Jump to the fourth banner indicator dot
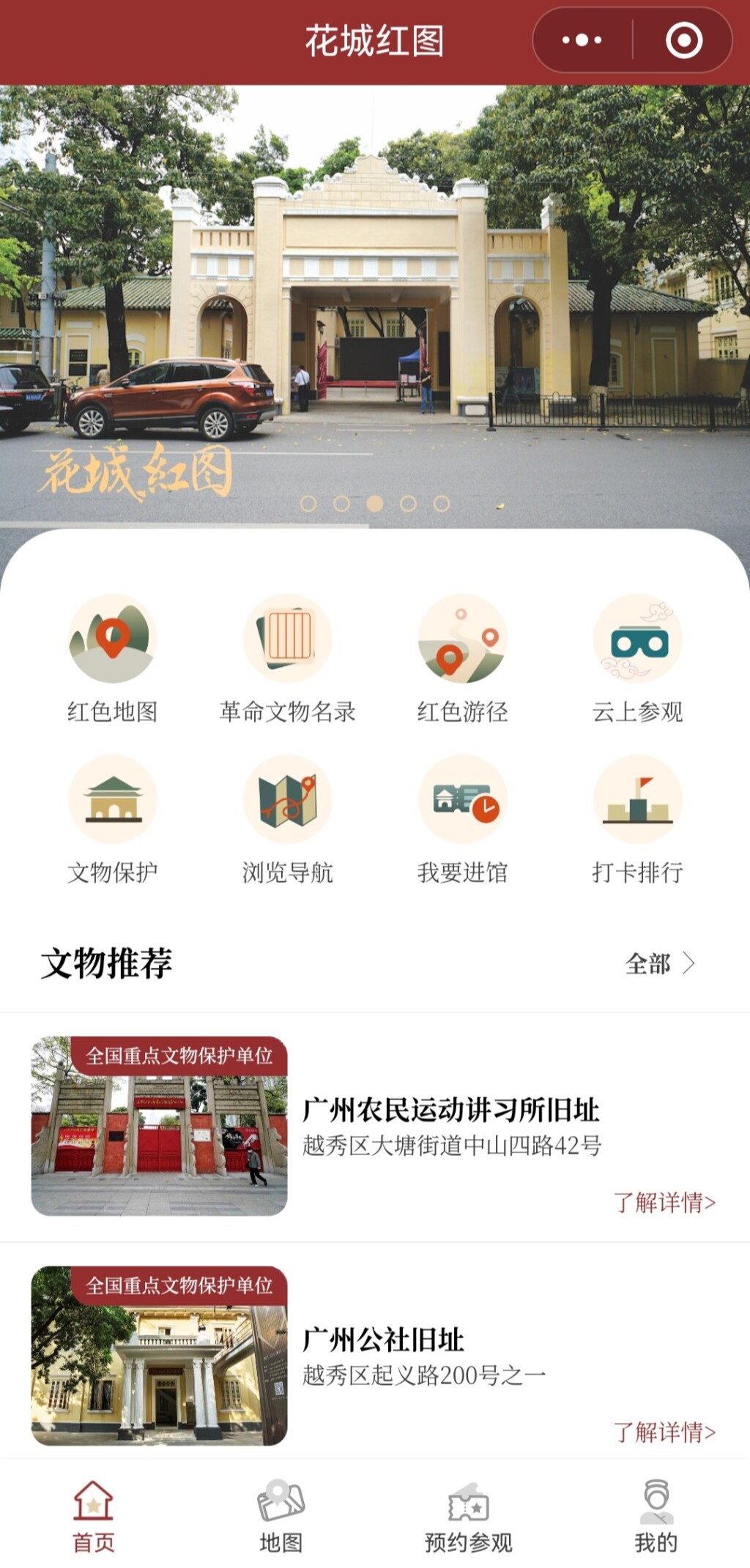Image resolution: width=750 pixels, height=1568 pixels. pos(408,504)
